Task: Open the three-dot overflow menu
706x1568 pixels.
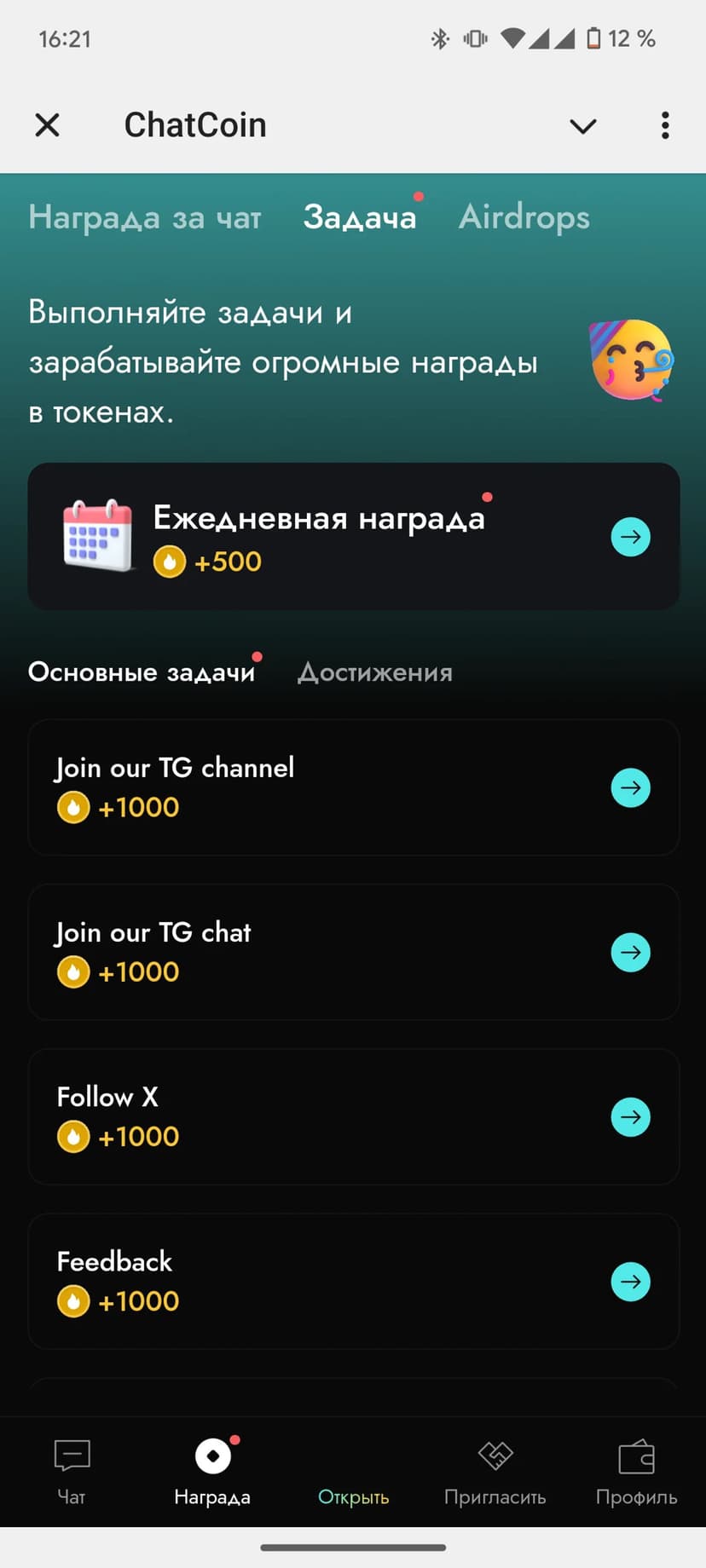Action: point(665,125)
